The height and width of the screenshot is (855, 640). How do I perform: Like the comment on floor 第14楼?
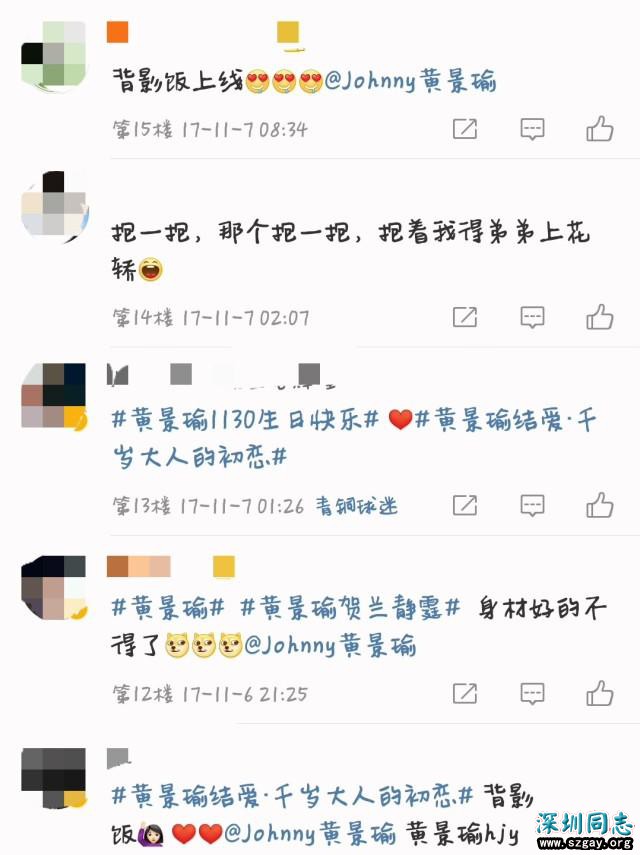point(600,317)
